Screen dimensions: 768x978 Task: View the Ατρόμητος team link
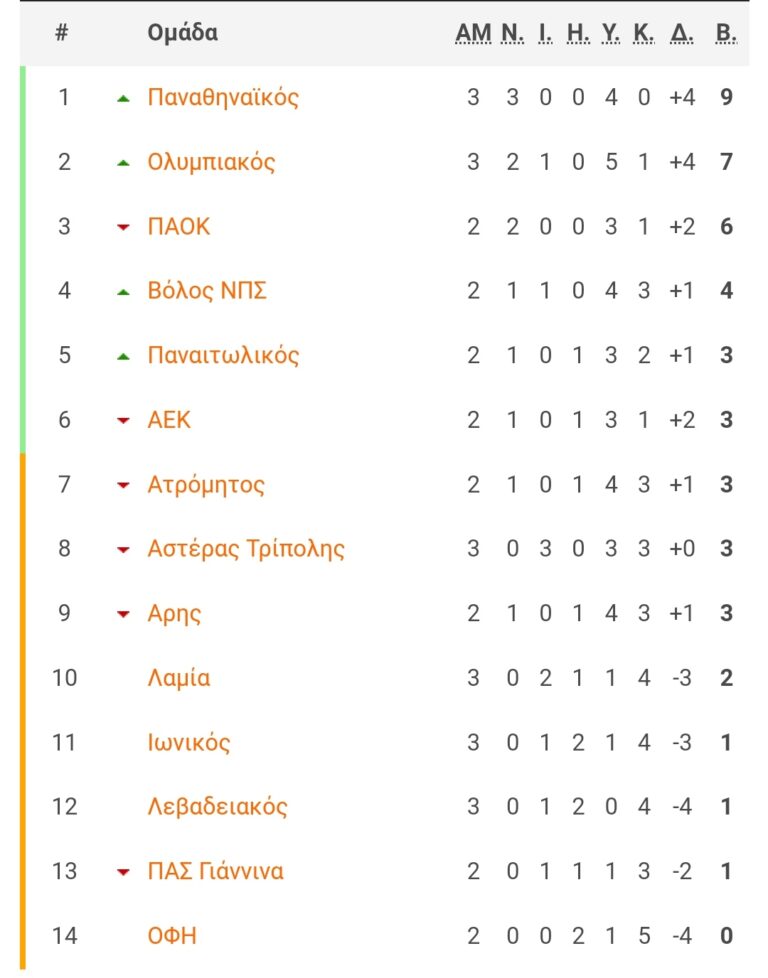tap(206, 485)
